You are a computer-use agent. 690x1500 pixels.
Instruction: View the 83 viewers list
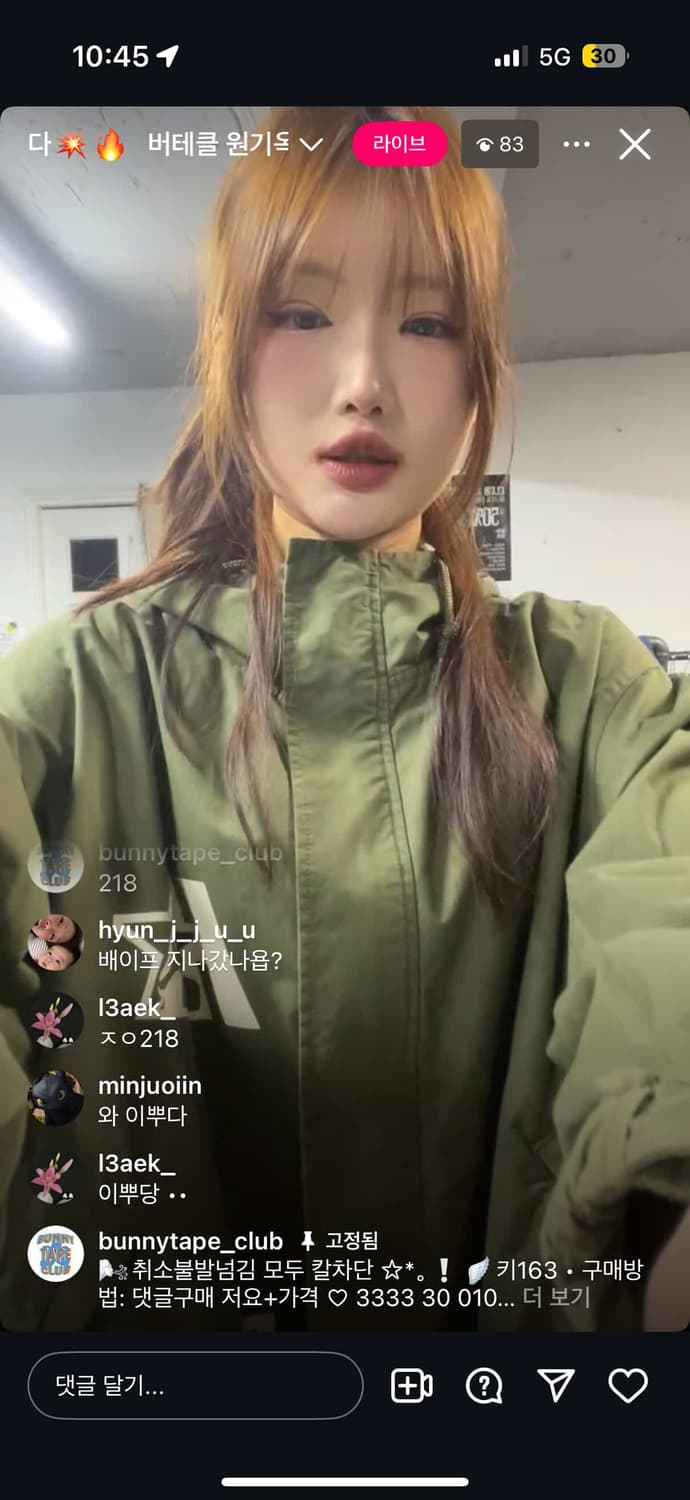[x=500, y=144]
